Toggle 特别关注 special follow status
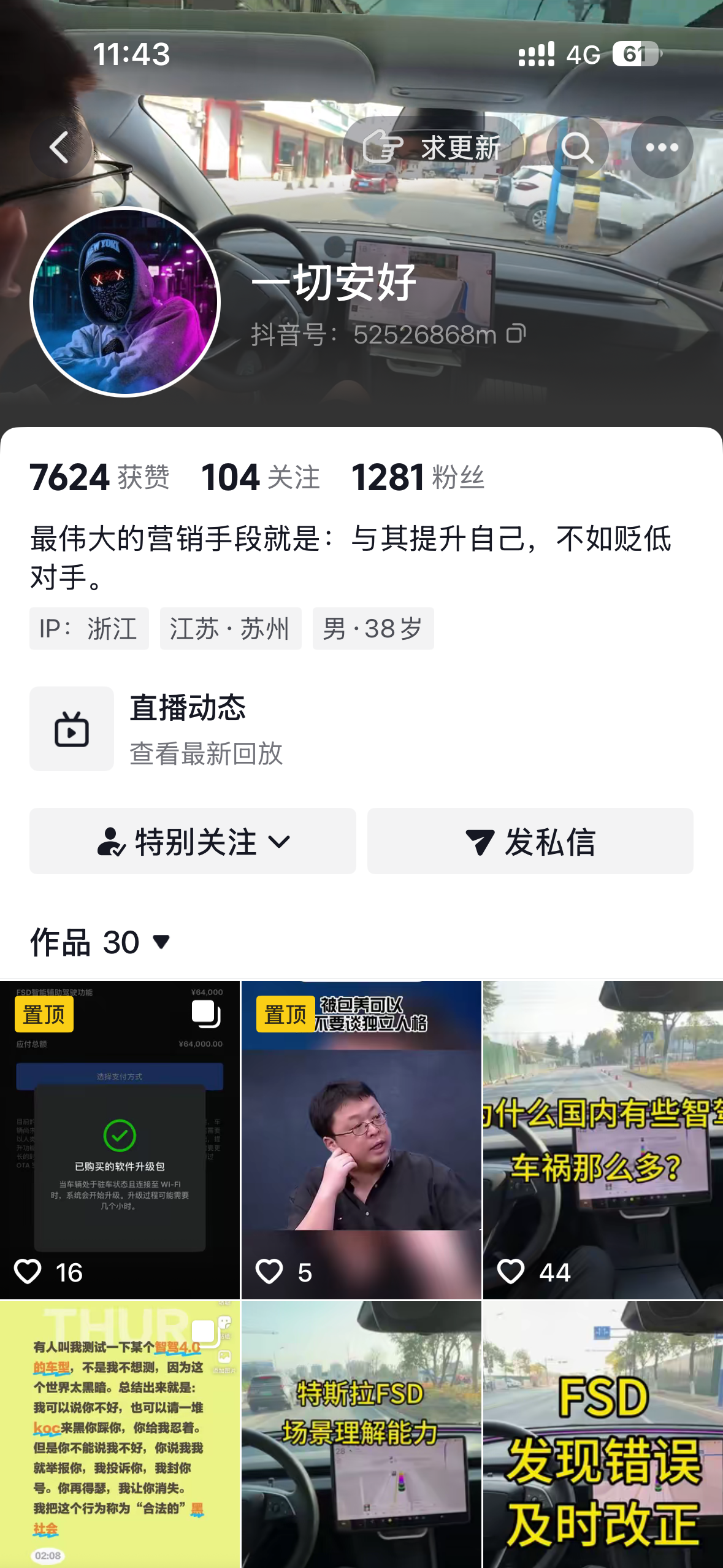Screen dimensions: 723x1568 click(x=193, y=843)
